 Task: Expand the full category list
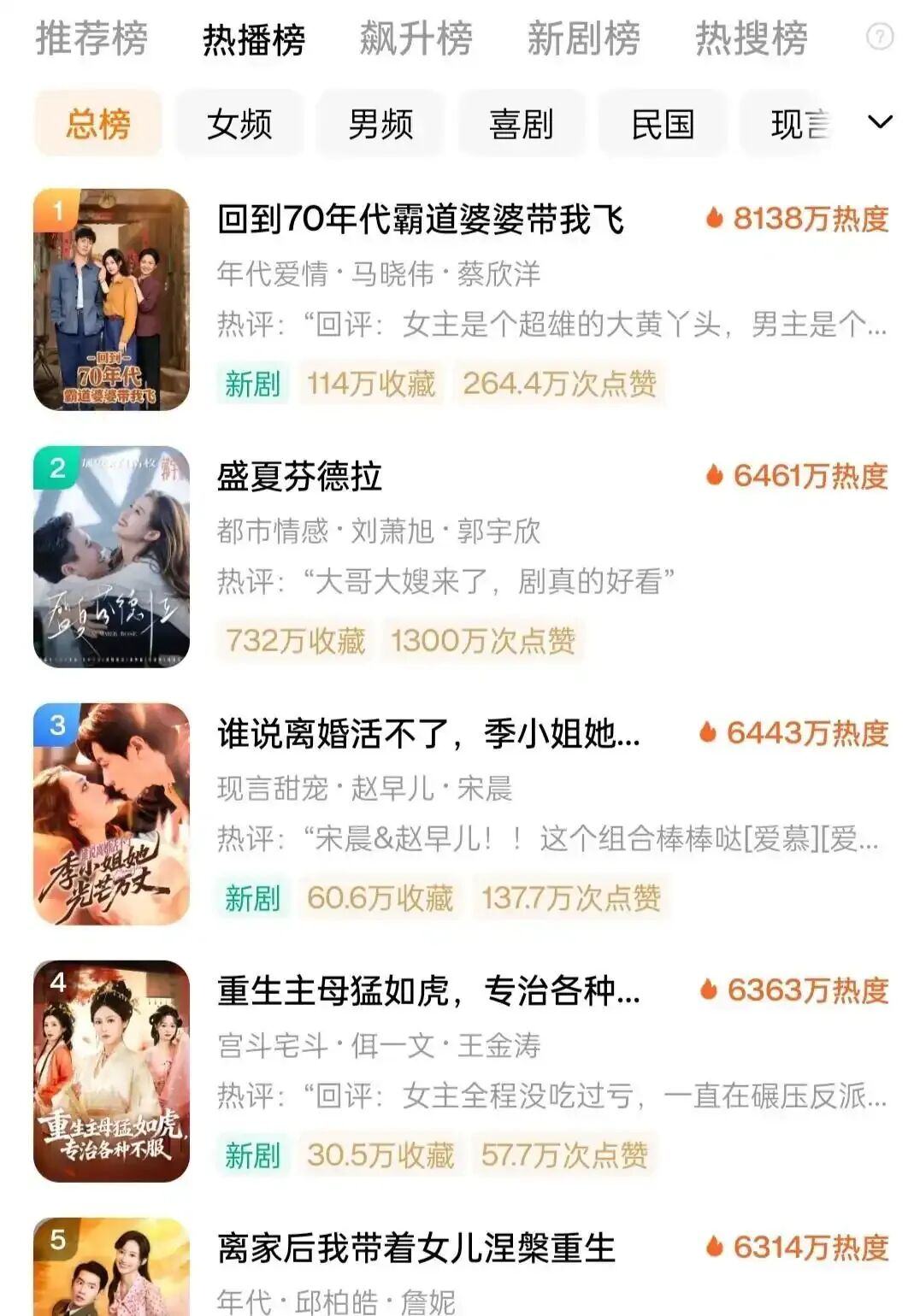(880, 122)
